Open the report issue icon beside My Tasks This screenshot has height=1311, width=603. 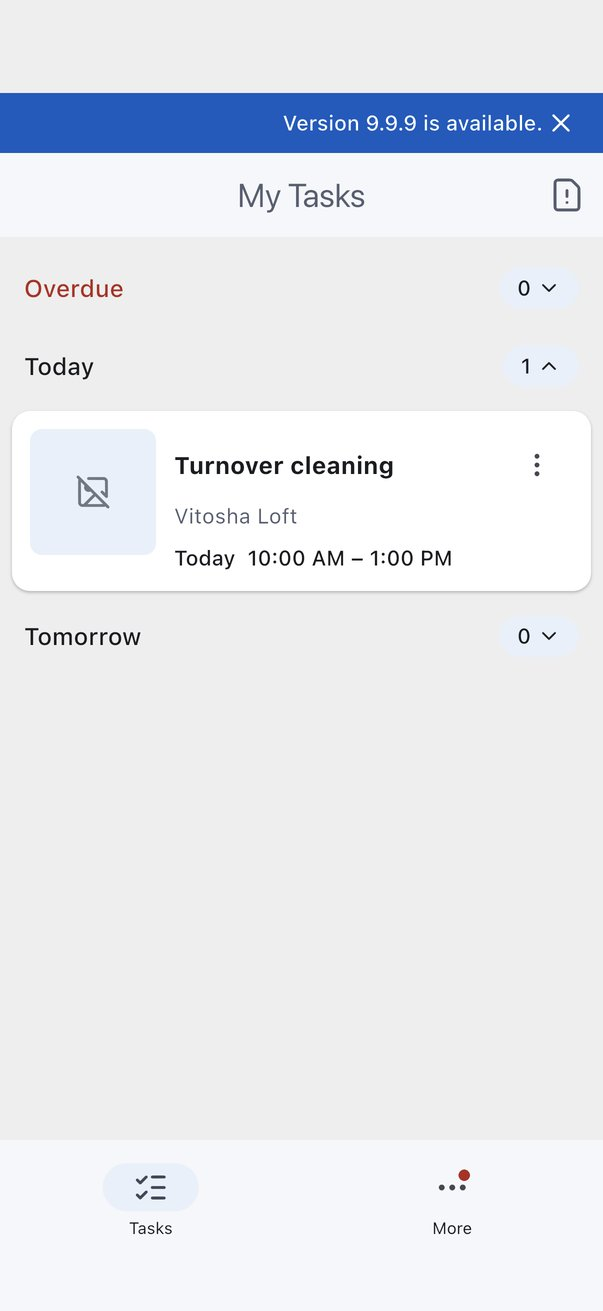[566, 195]
